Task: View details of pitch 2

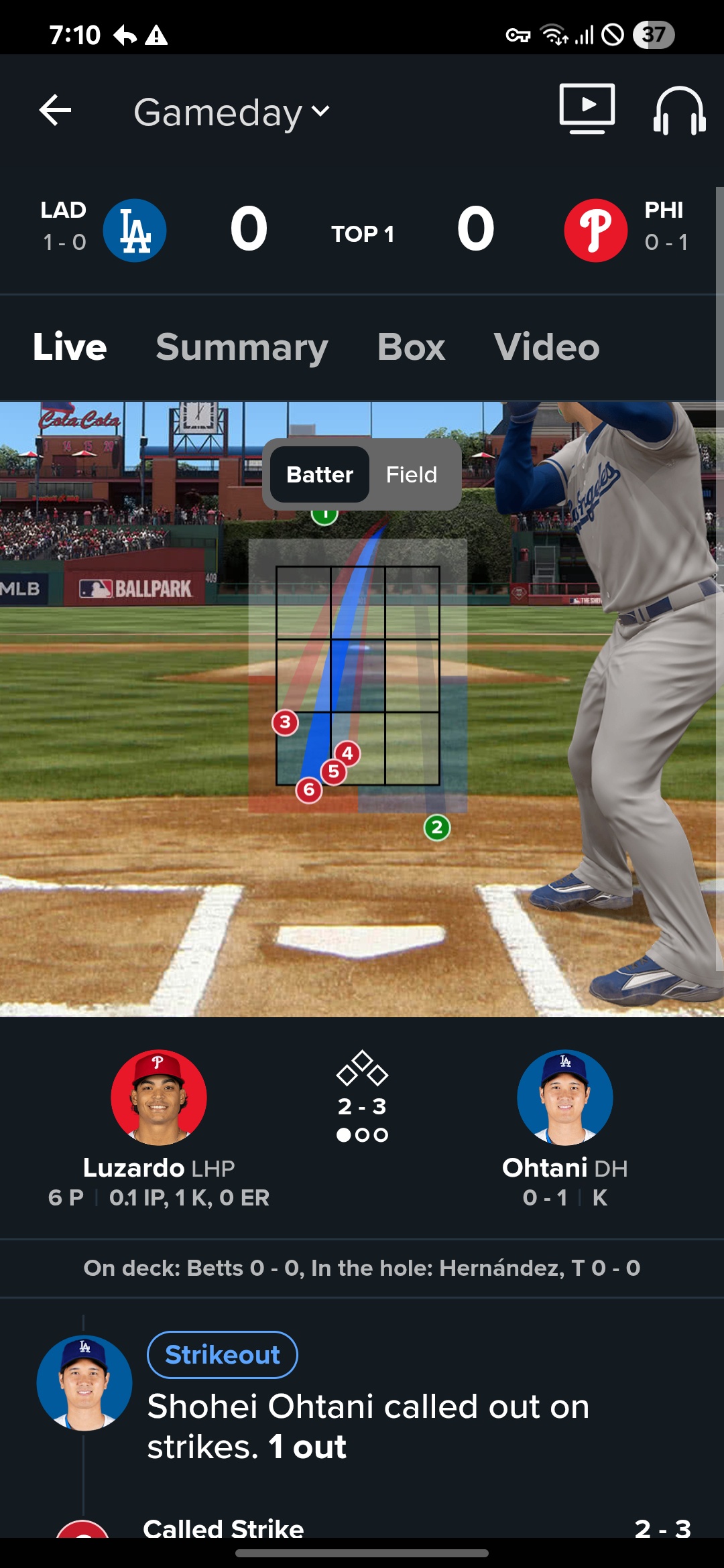Action: (x=437, y=828)
